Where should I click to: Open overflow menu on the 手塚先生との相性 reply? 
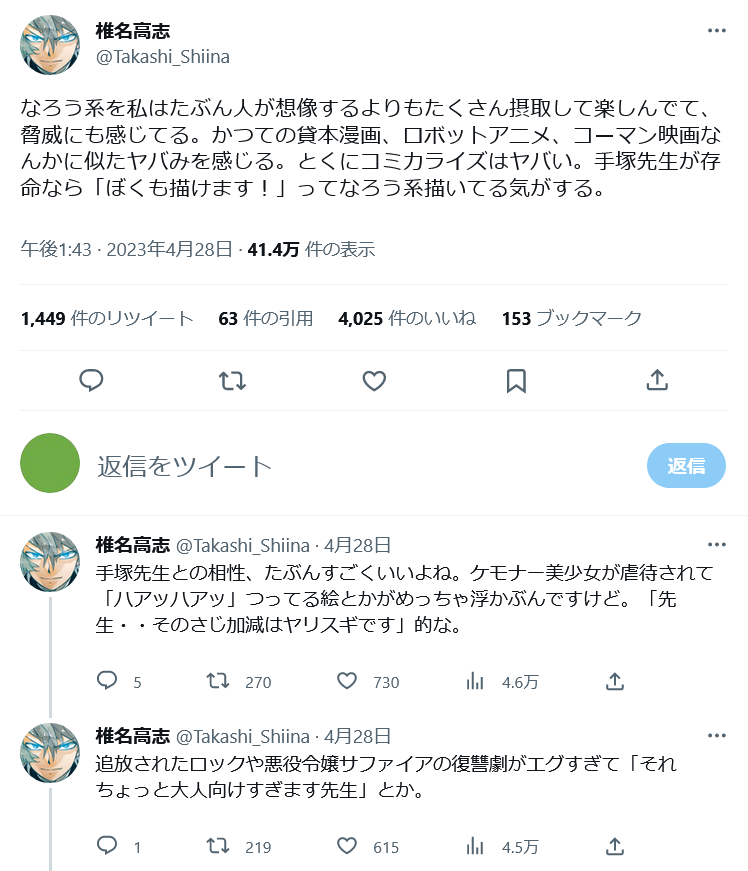(x=716, y=545)
